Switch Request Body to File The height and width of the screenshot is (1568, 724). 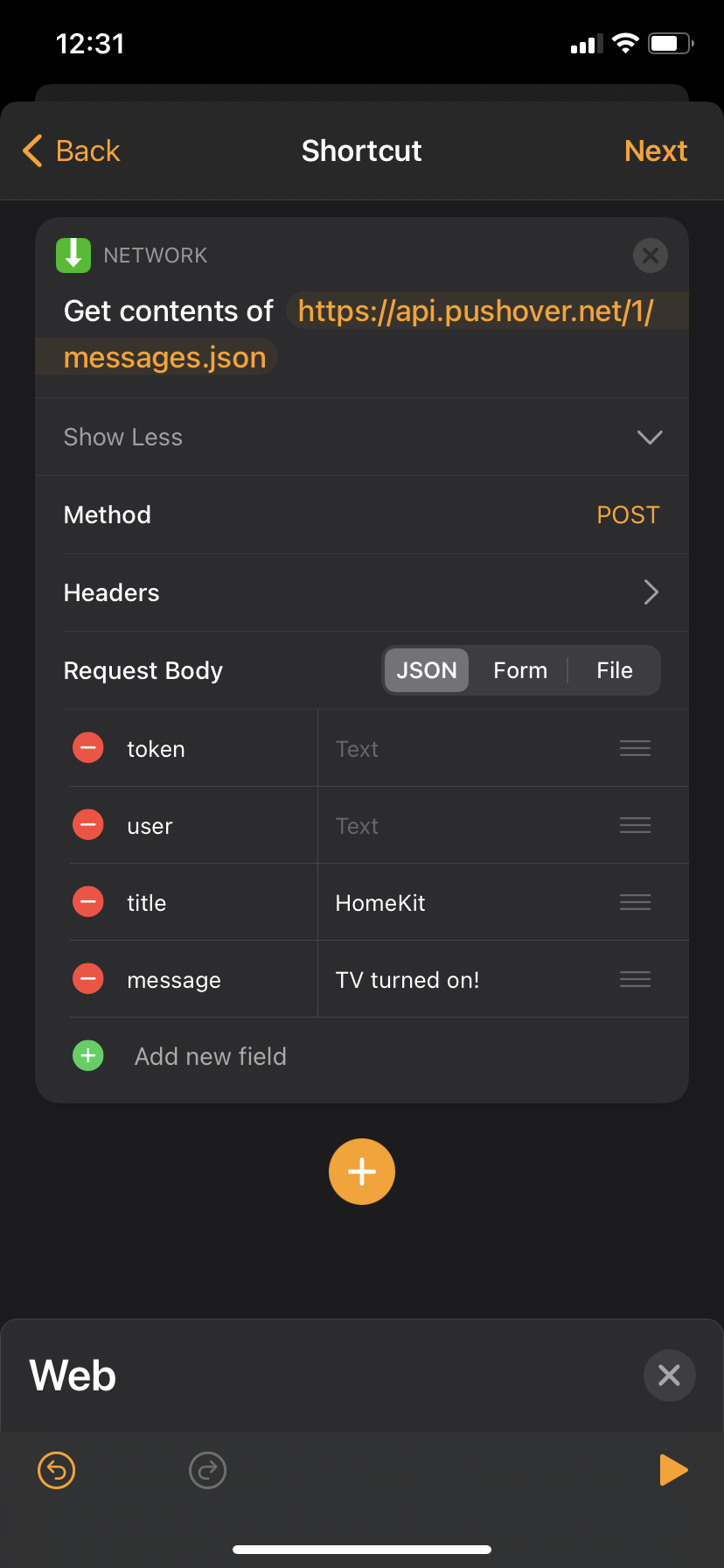(614, 669)
